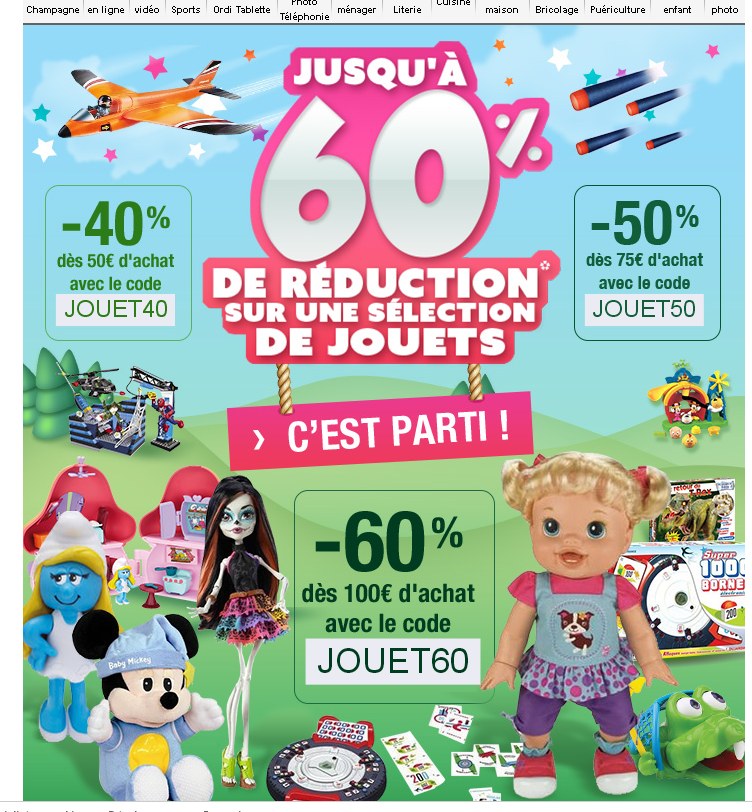This screenshot has height=812, width=752.
Task: Select the Sports category
Action: pyautogui.click(x=185, y=9)
